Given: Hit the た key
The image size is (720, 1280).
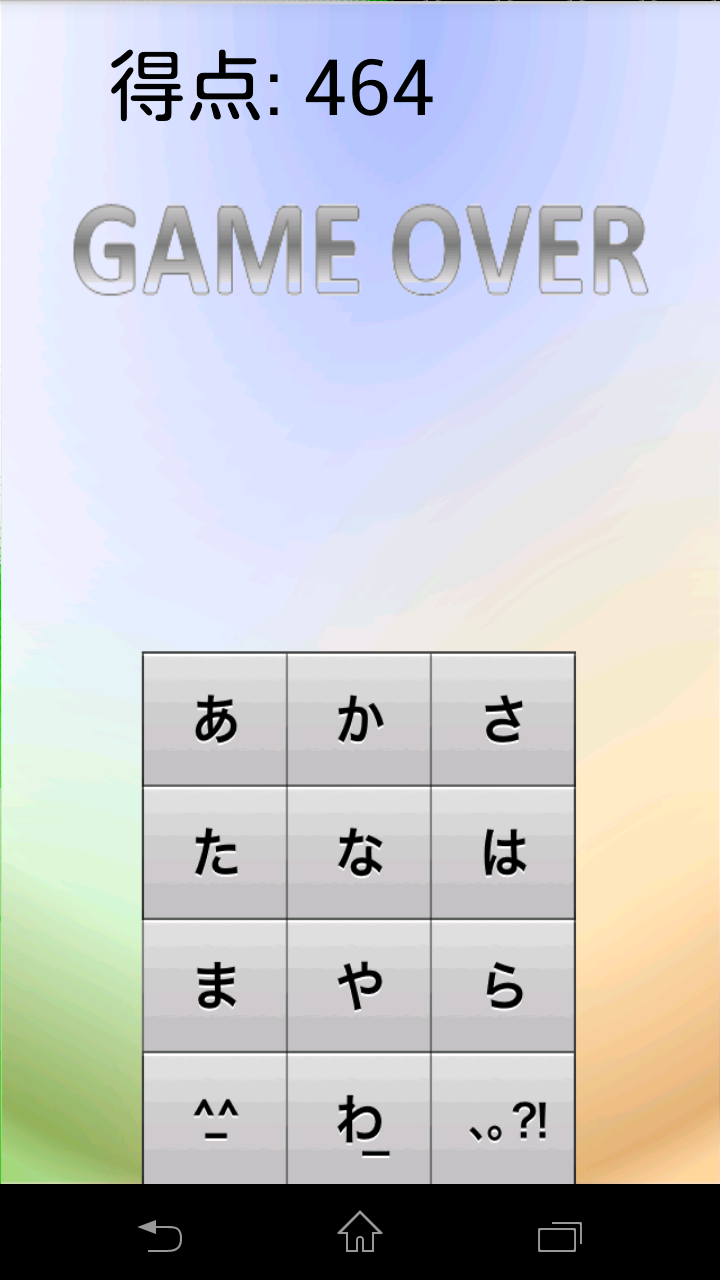Looking at the screenshot, I should [215, 853].
